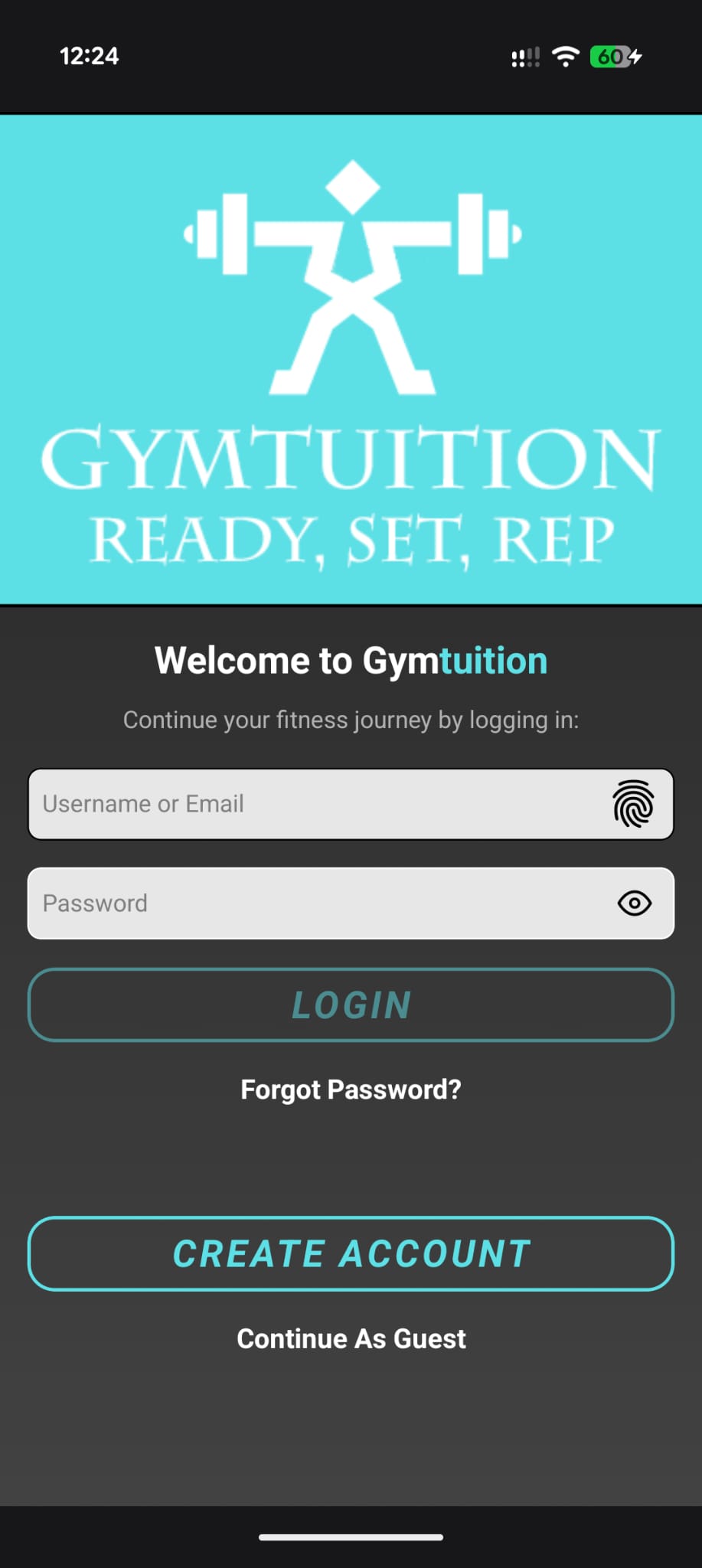Focus the Username or Email field
Image resolution: width=702 pixels, height=1568 pixels.
click(306, 804)
